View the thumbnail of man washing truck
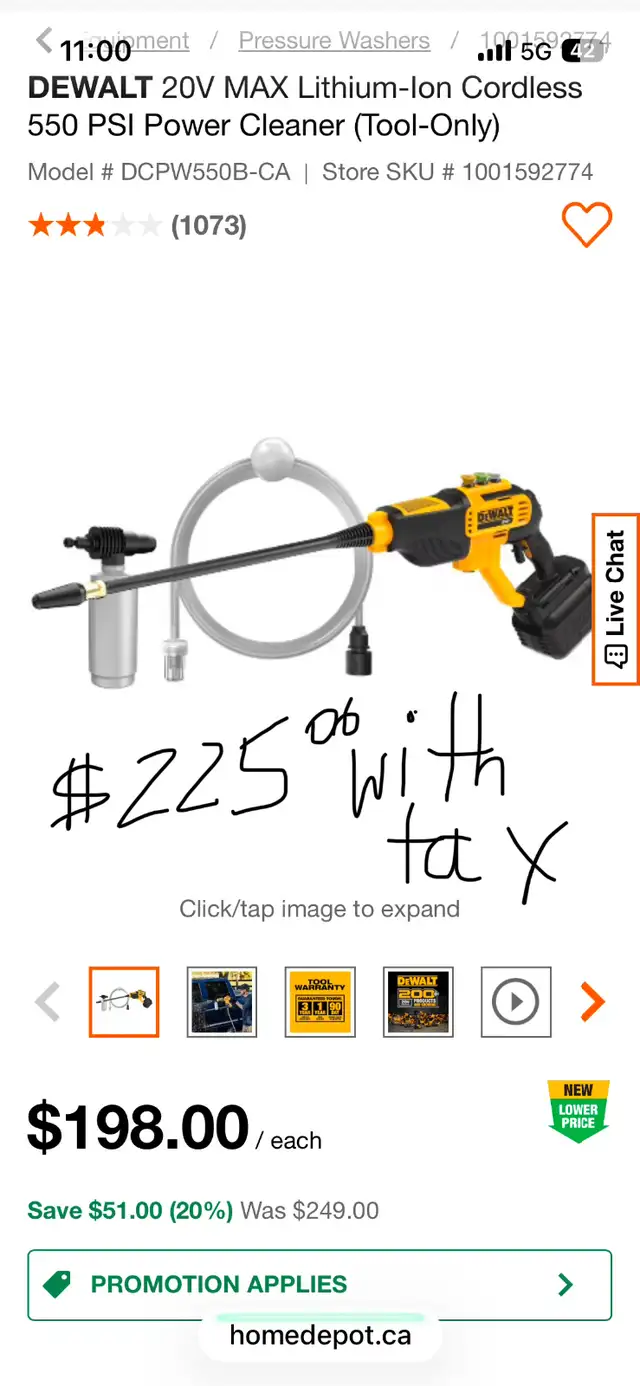Screen dimensions: 640x1386 [x=222, y=1001]
